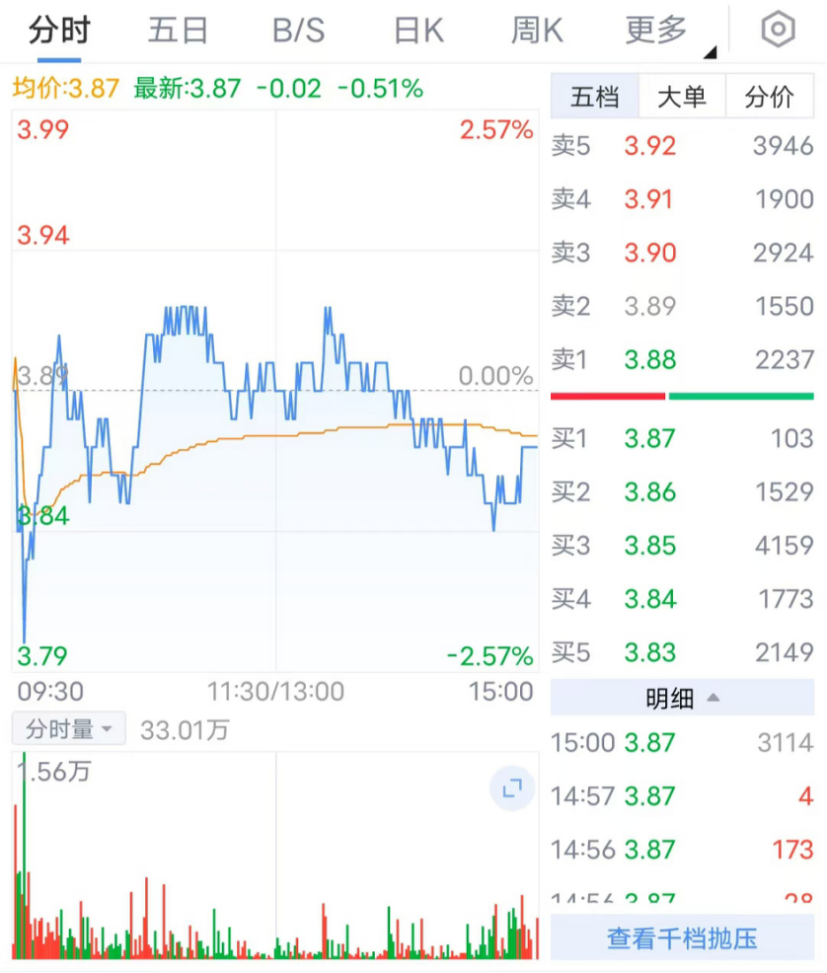Viewport: 827px width, 973px height.
Task: Switch to the 大单 tab
Action: point(682,97)
